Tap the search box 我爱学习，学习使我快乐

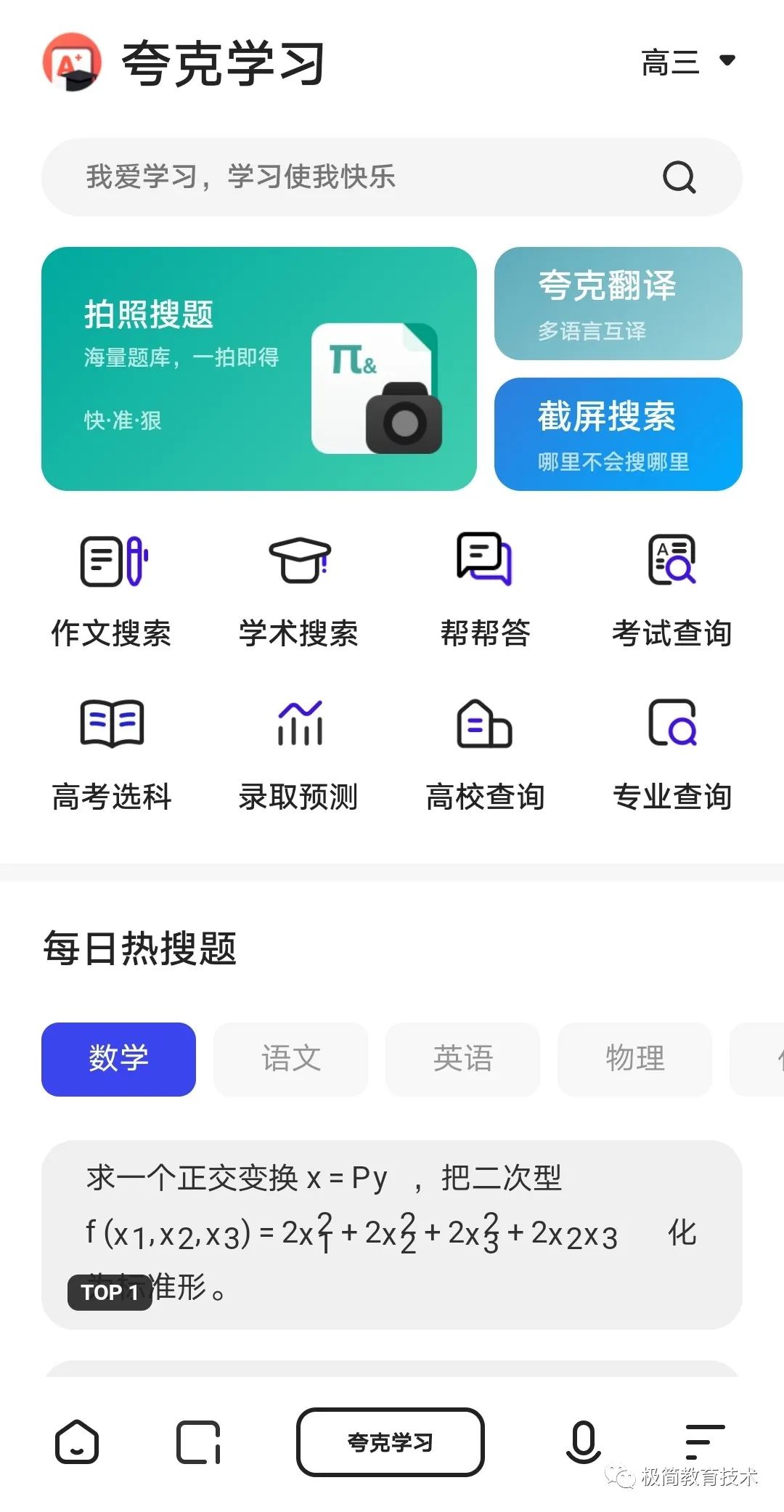[x=363, y=177]
